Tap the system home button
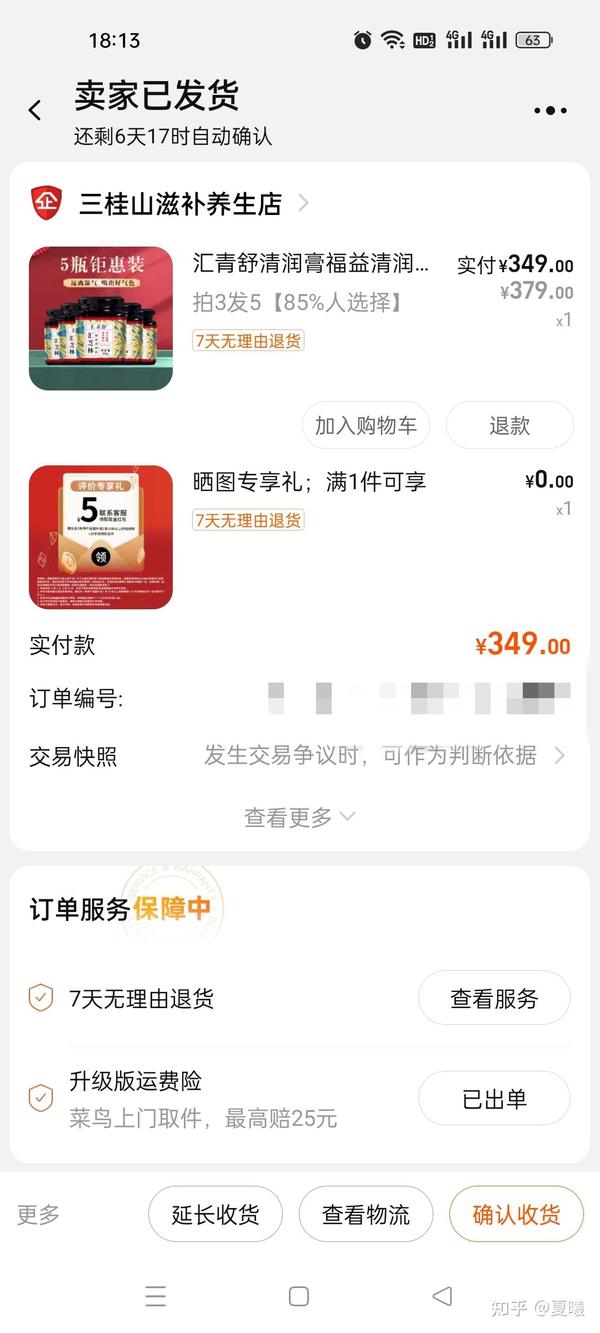 [298, 1296]
